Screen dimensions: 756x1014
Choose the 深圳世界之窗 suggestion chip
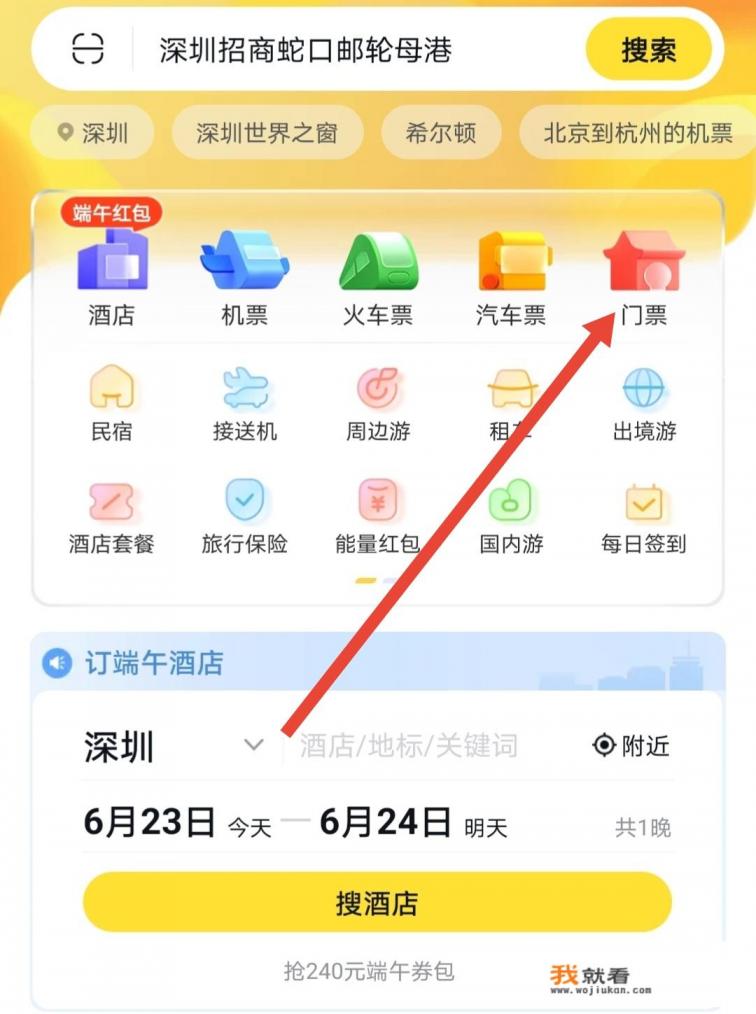267,133
